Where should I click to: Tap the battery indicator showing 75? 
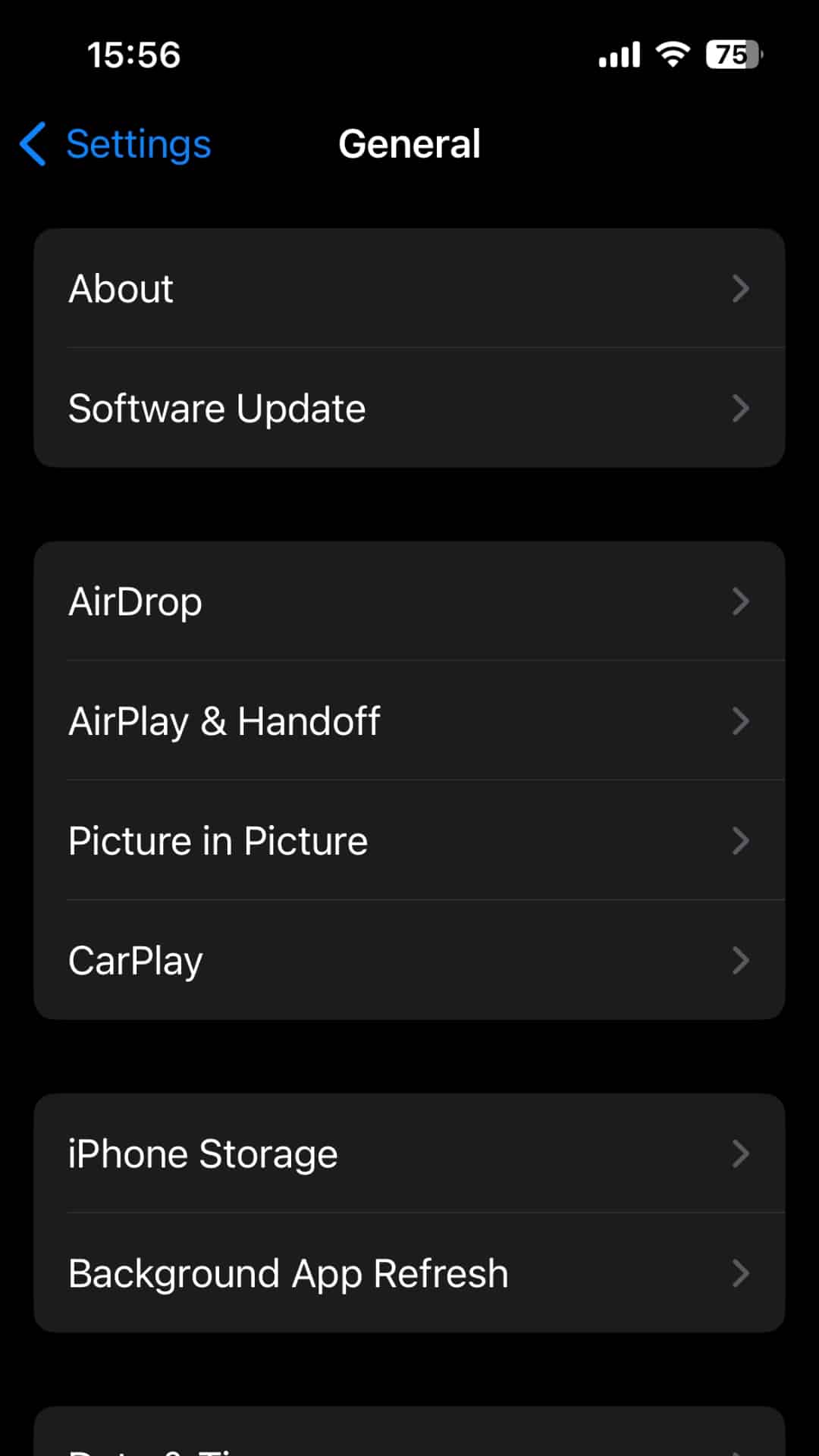click(x=730, y=53)
